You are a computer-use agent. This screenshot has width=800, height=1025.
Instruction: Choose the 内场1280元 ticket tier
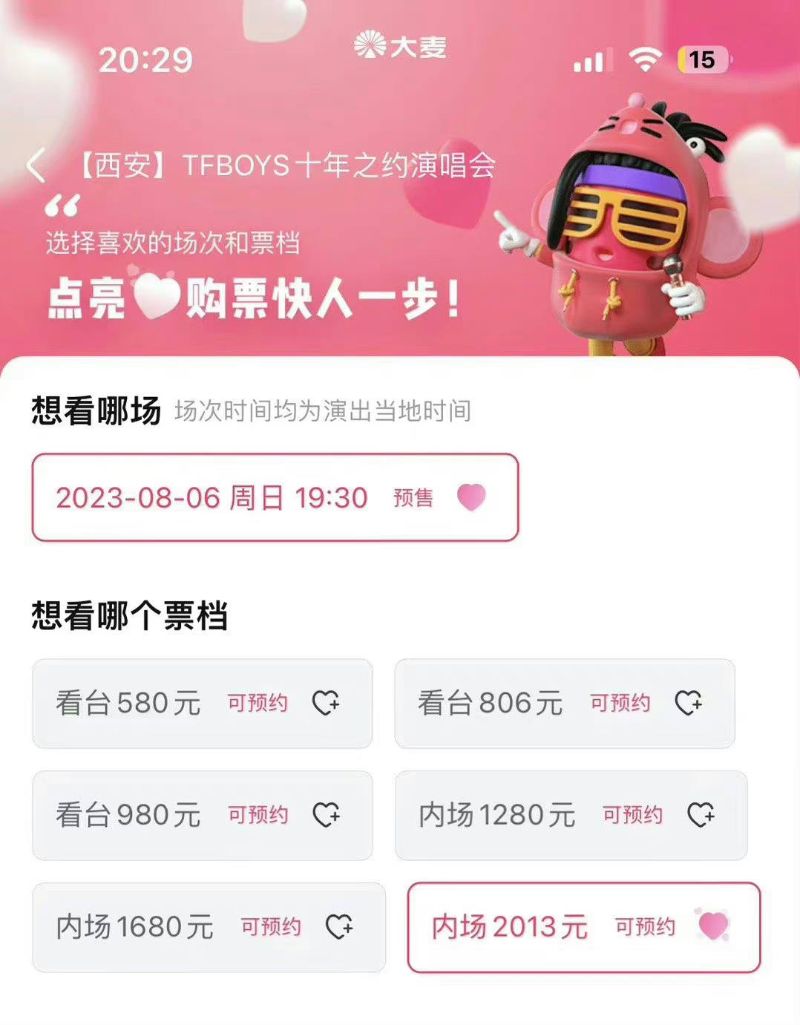[570, 815]
